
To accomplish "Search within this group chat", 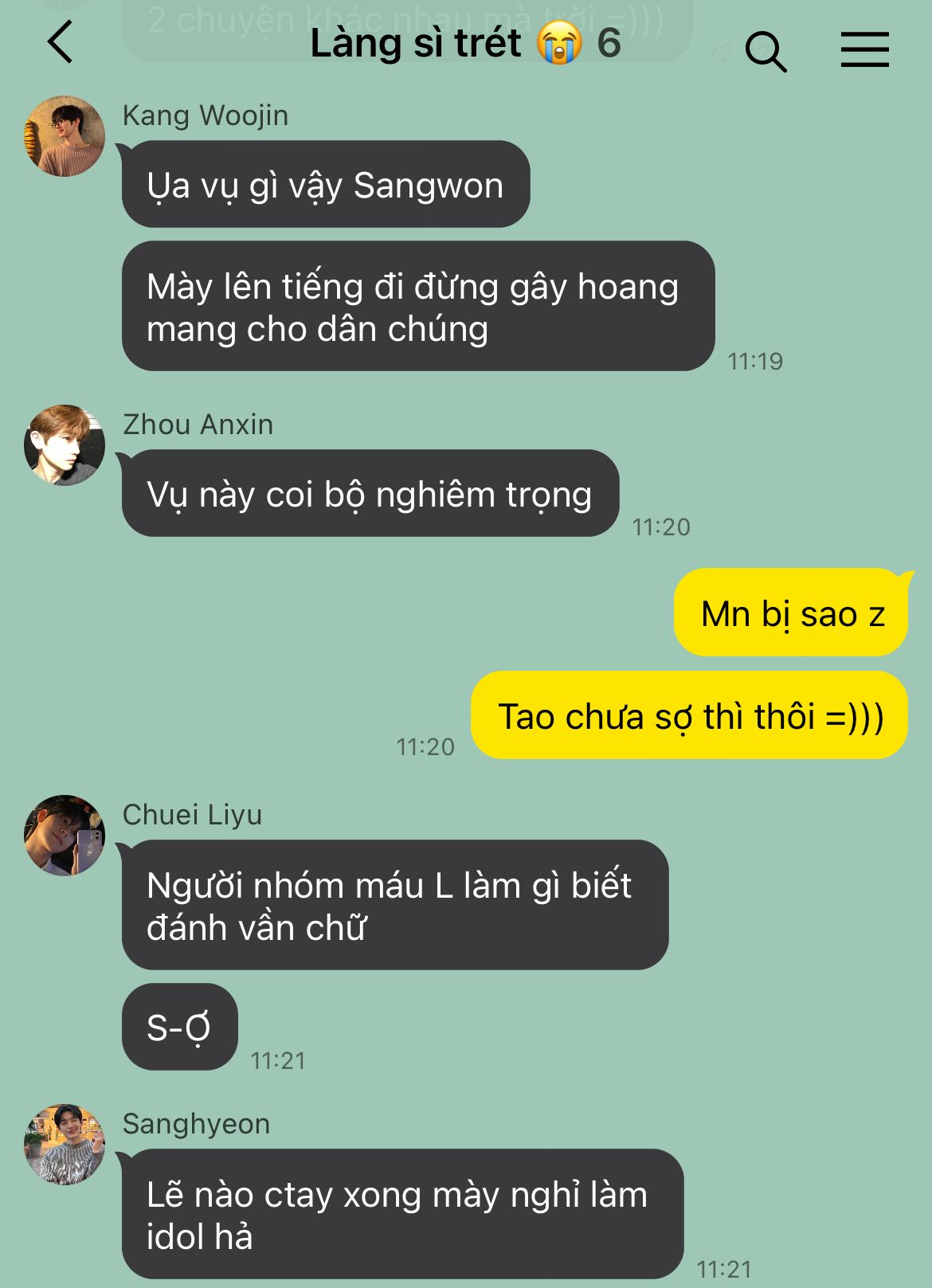I will pyautogui.click(x=766, y=52).
